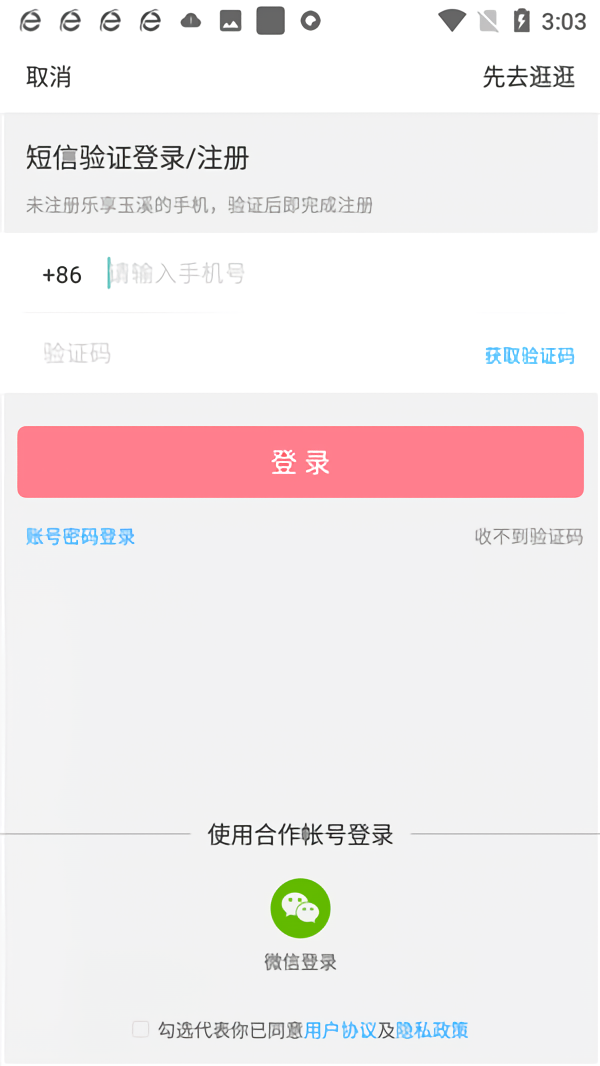Tap 取消 to cancel login
Screen dimensions: 600x1066
tap(48, 77)
